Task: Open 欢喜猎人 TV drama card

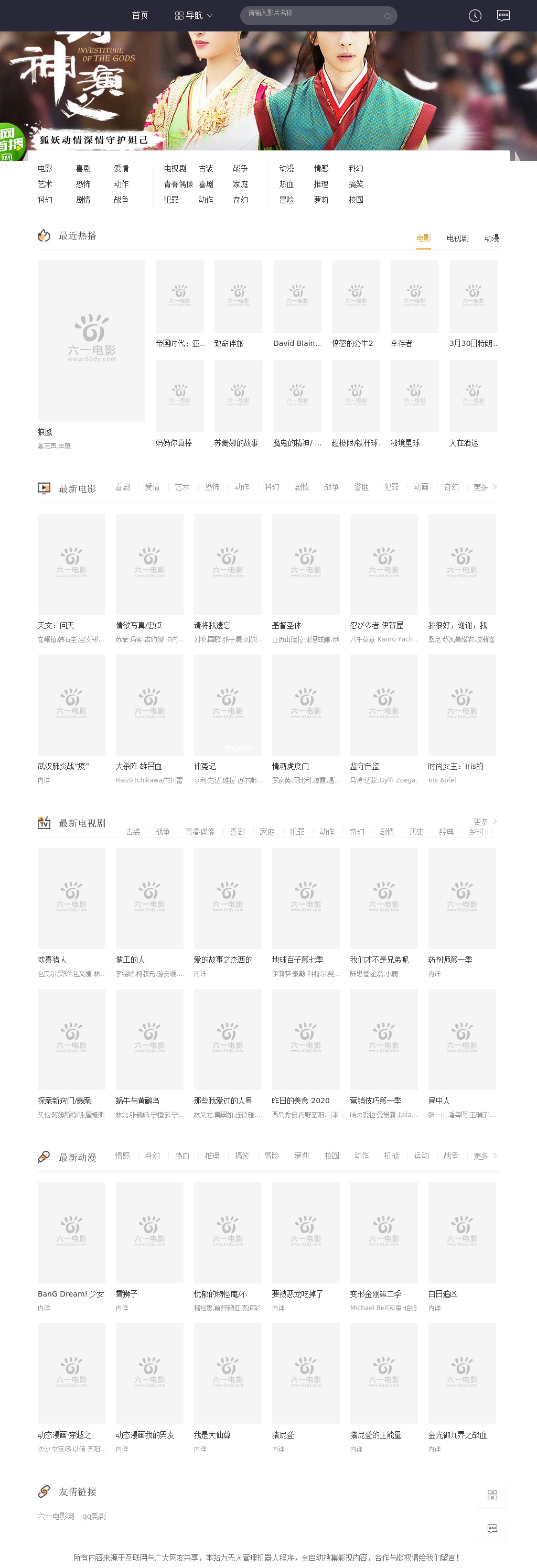Action: [x=71, y=898]
